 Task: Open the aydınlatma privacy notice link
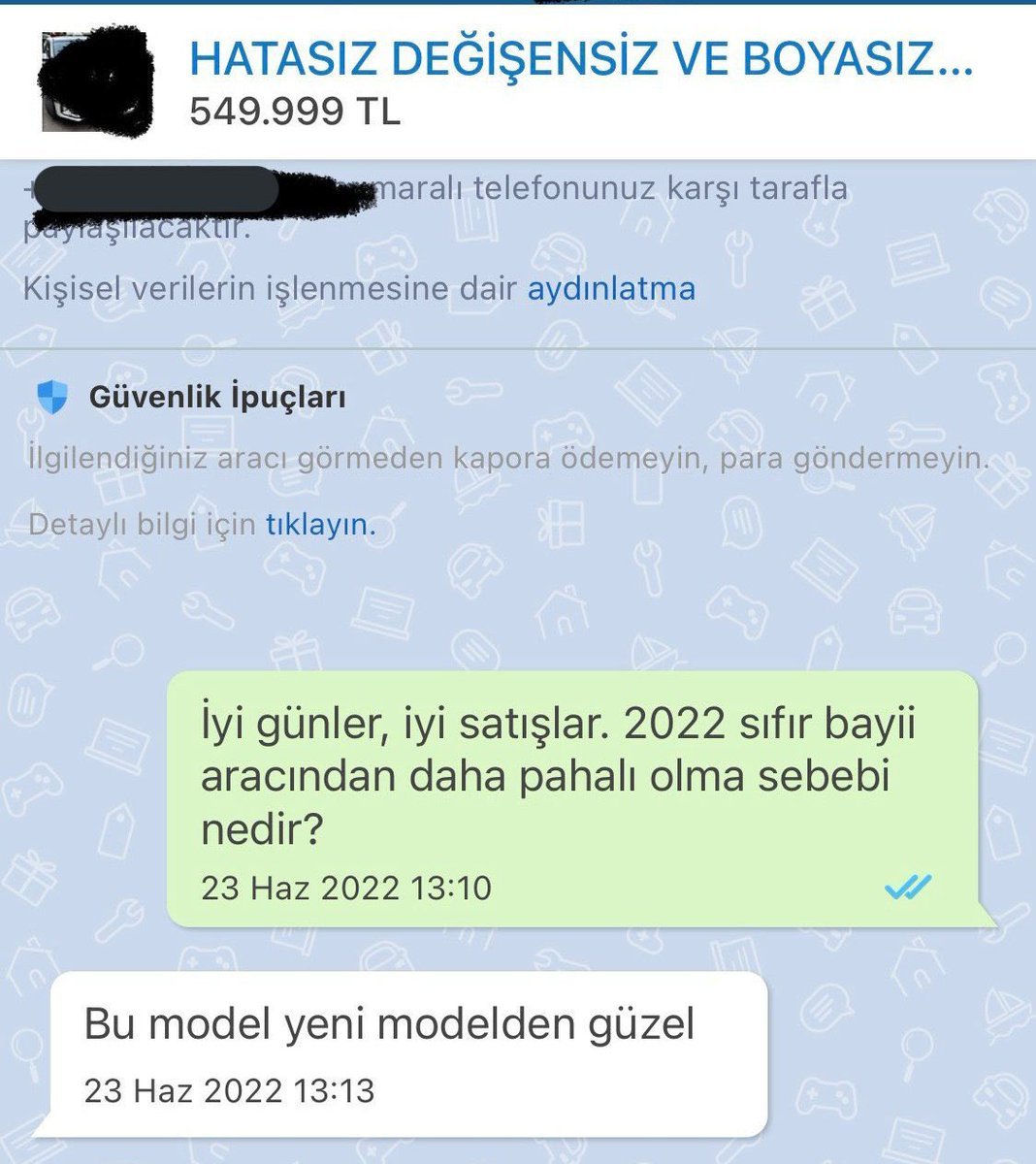[611, 289]
